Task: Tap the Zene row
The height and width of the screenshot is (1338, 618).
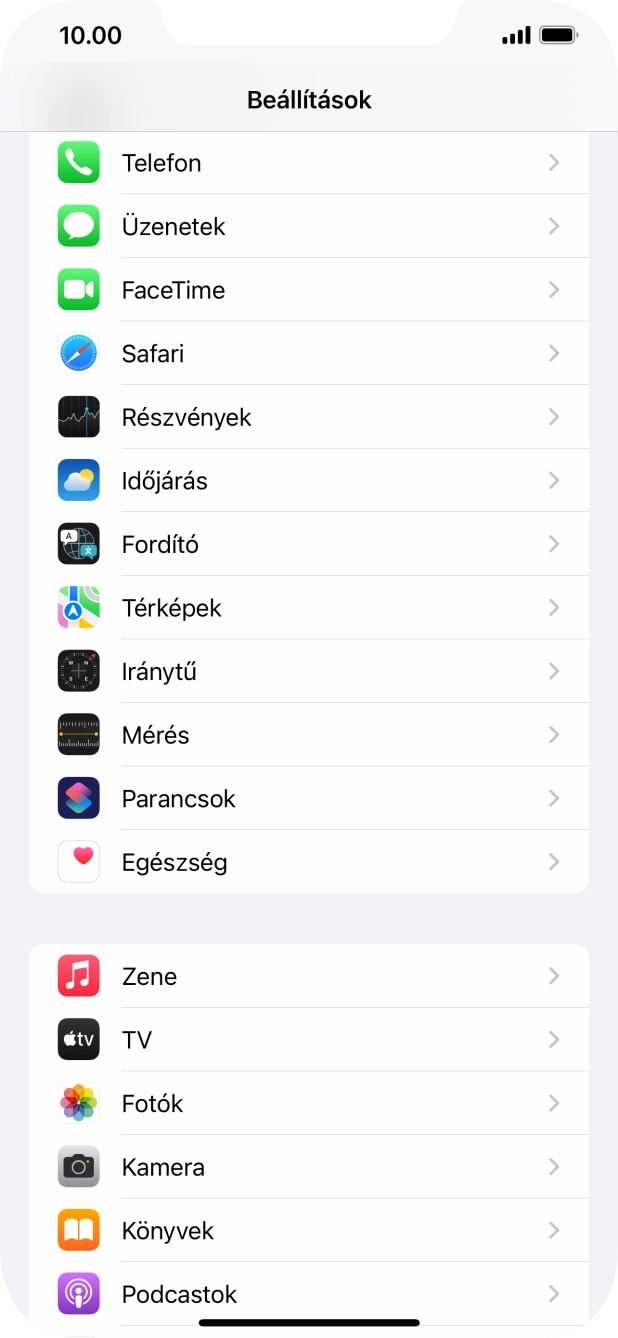Action: [308, 976]
